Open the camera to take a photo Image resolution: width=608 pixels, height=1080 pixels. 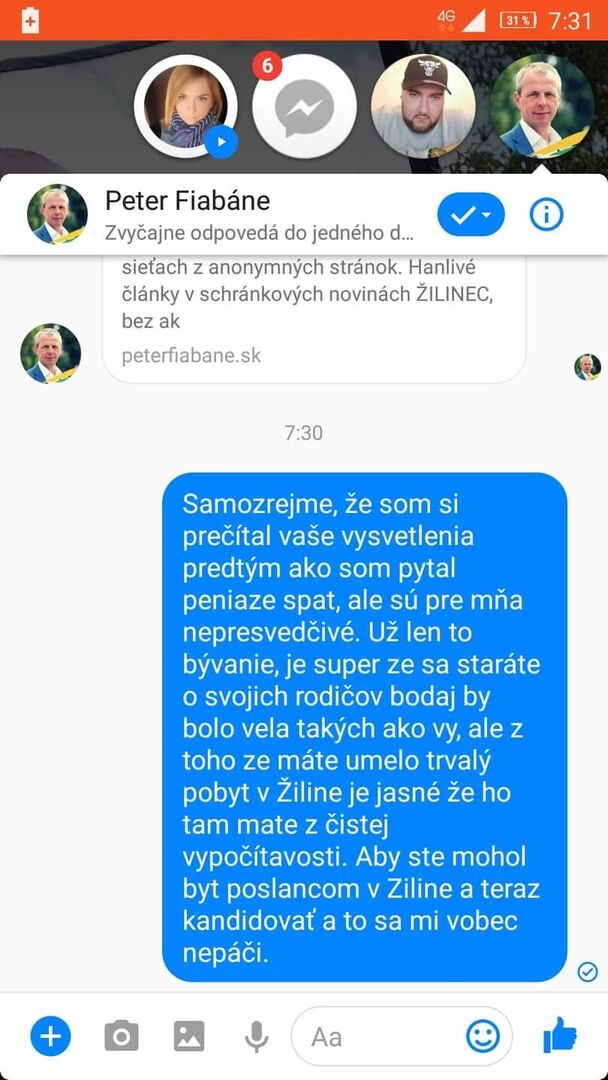[121, 1037]
